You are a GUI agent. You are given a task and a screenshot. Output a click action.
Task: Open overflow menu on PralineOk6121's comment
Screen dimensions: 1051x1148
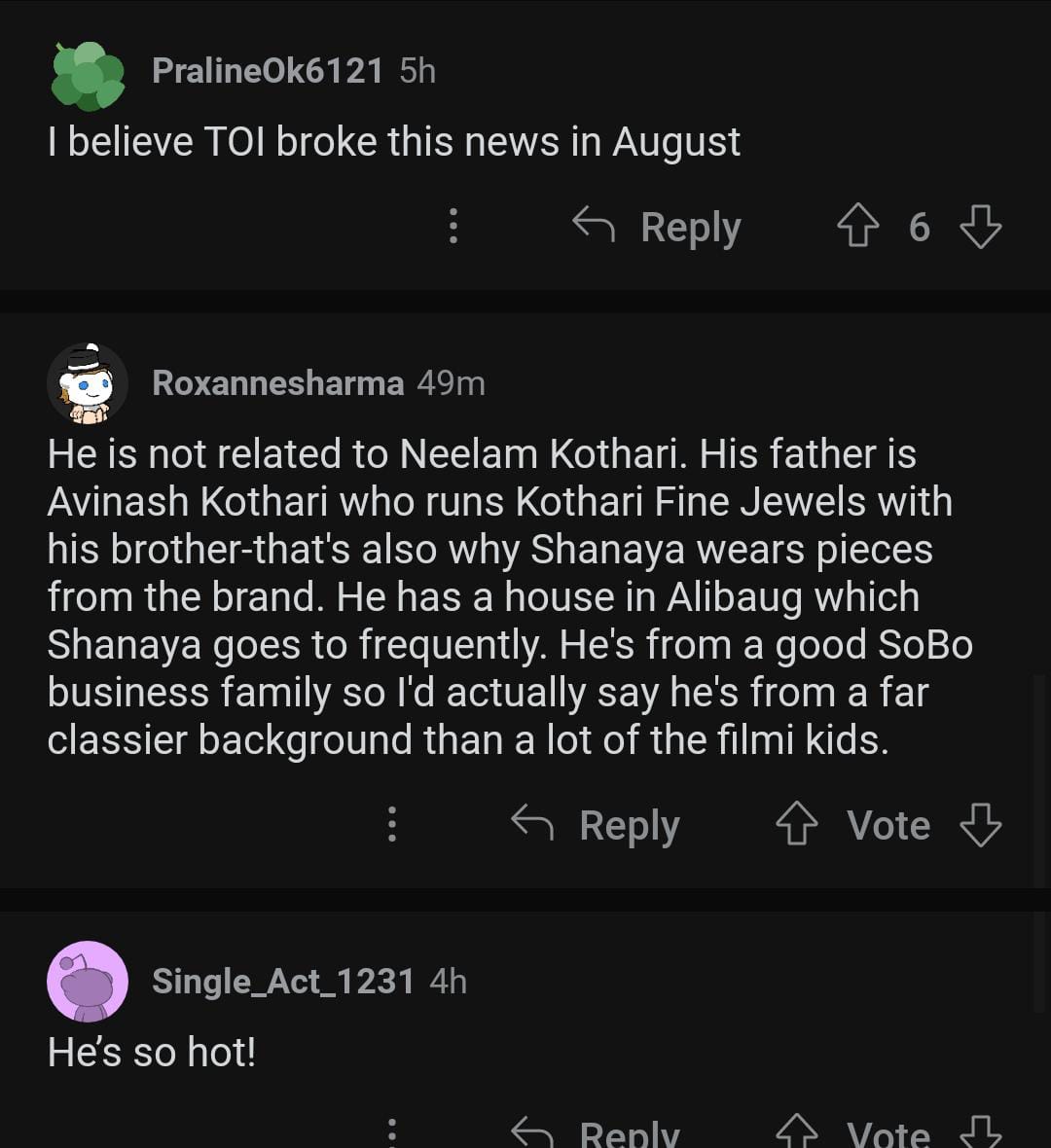pos(453,226)
